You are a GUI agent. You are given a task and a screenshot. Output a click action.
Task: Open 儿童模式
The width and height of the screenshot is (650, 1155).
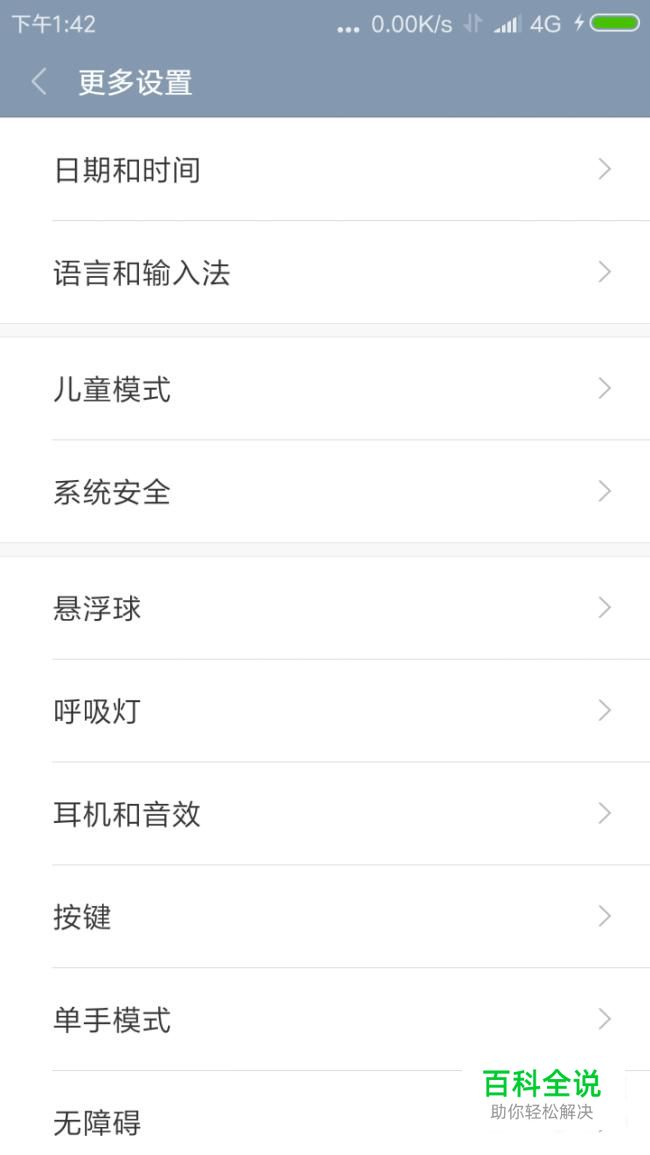[325, 388]
